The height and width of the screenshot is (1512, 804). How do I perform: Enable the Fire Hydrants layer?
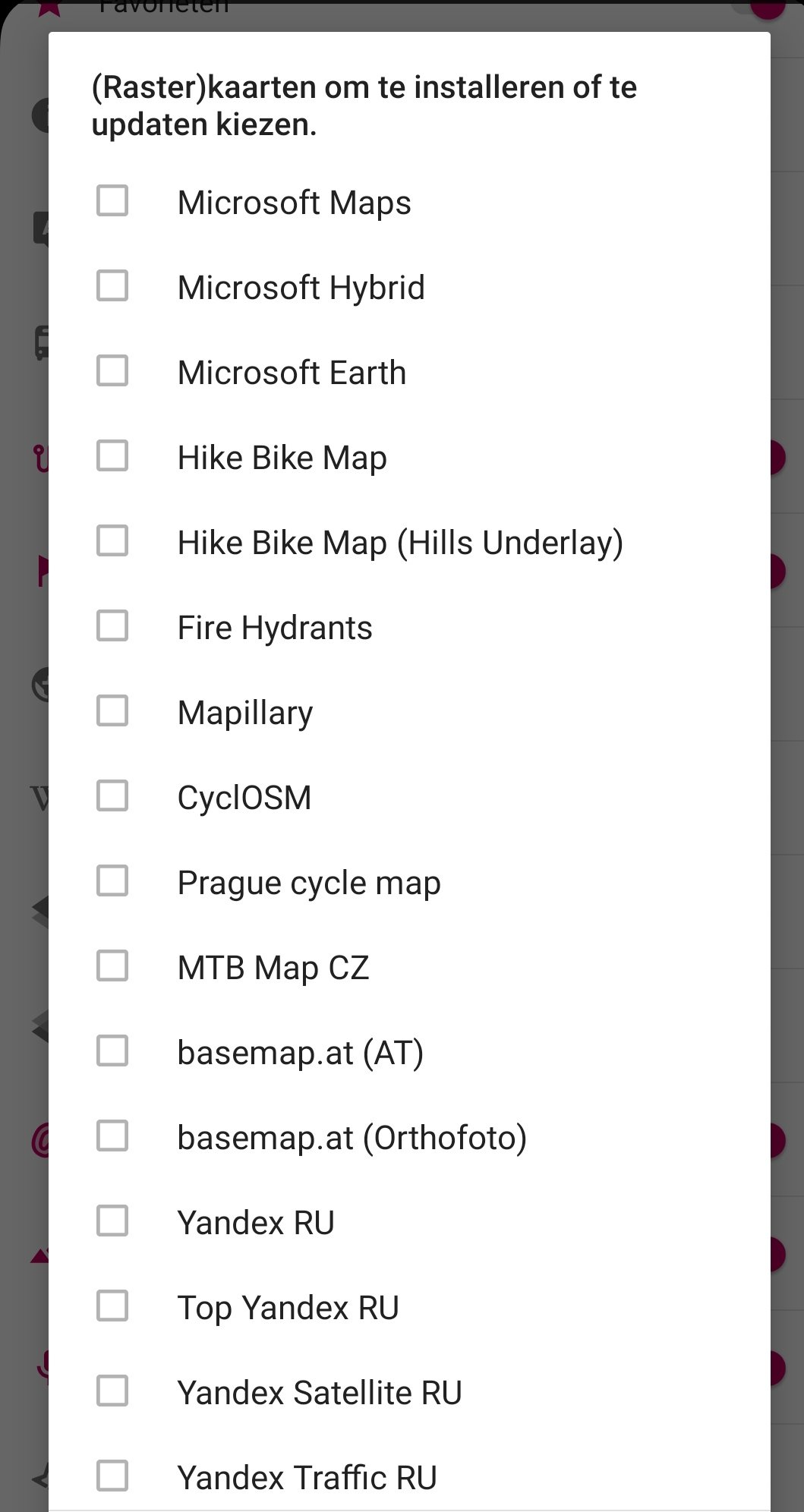tap(112, 627)
